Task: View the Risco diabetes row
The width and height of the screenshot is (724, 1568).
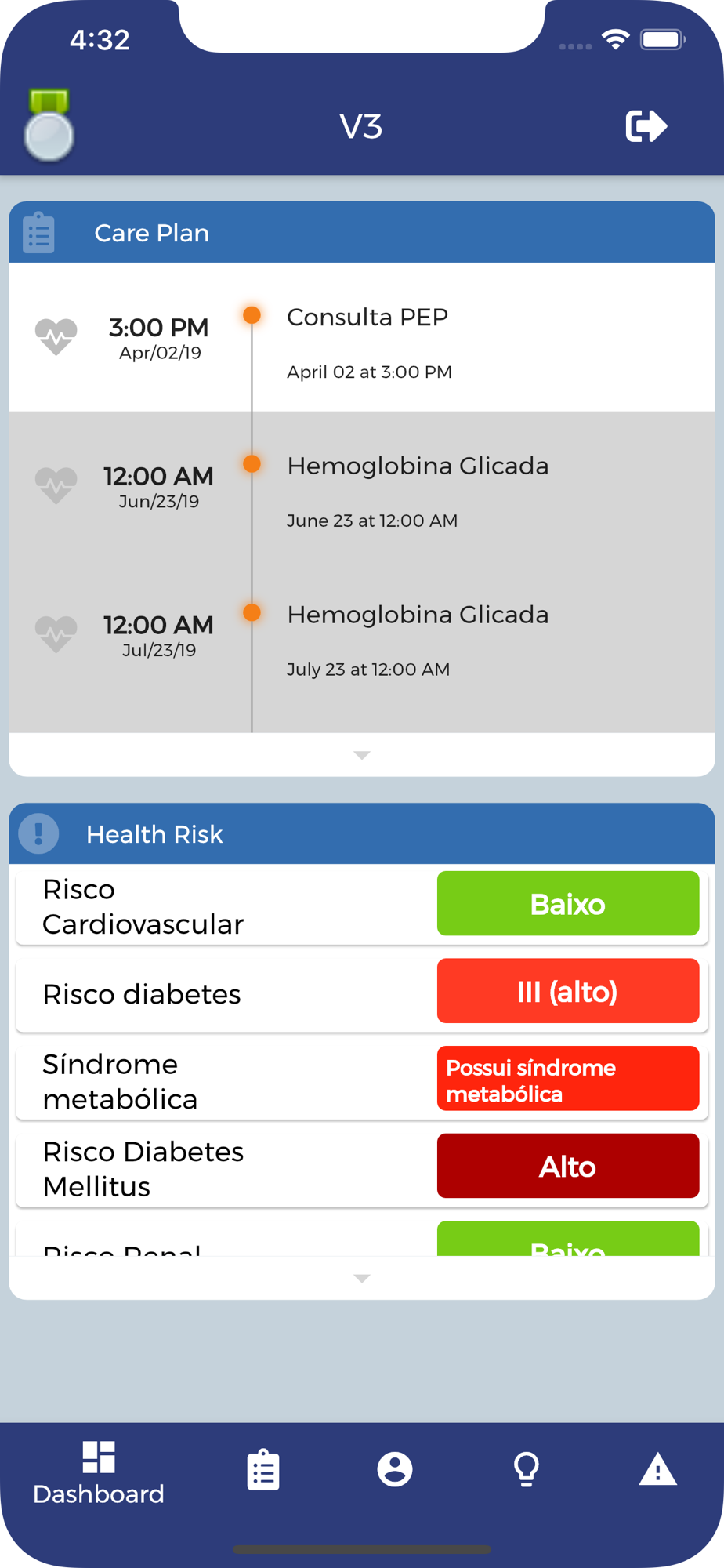Action: pyautogui.click(x=362, y=992)
